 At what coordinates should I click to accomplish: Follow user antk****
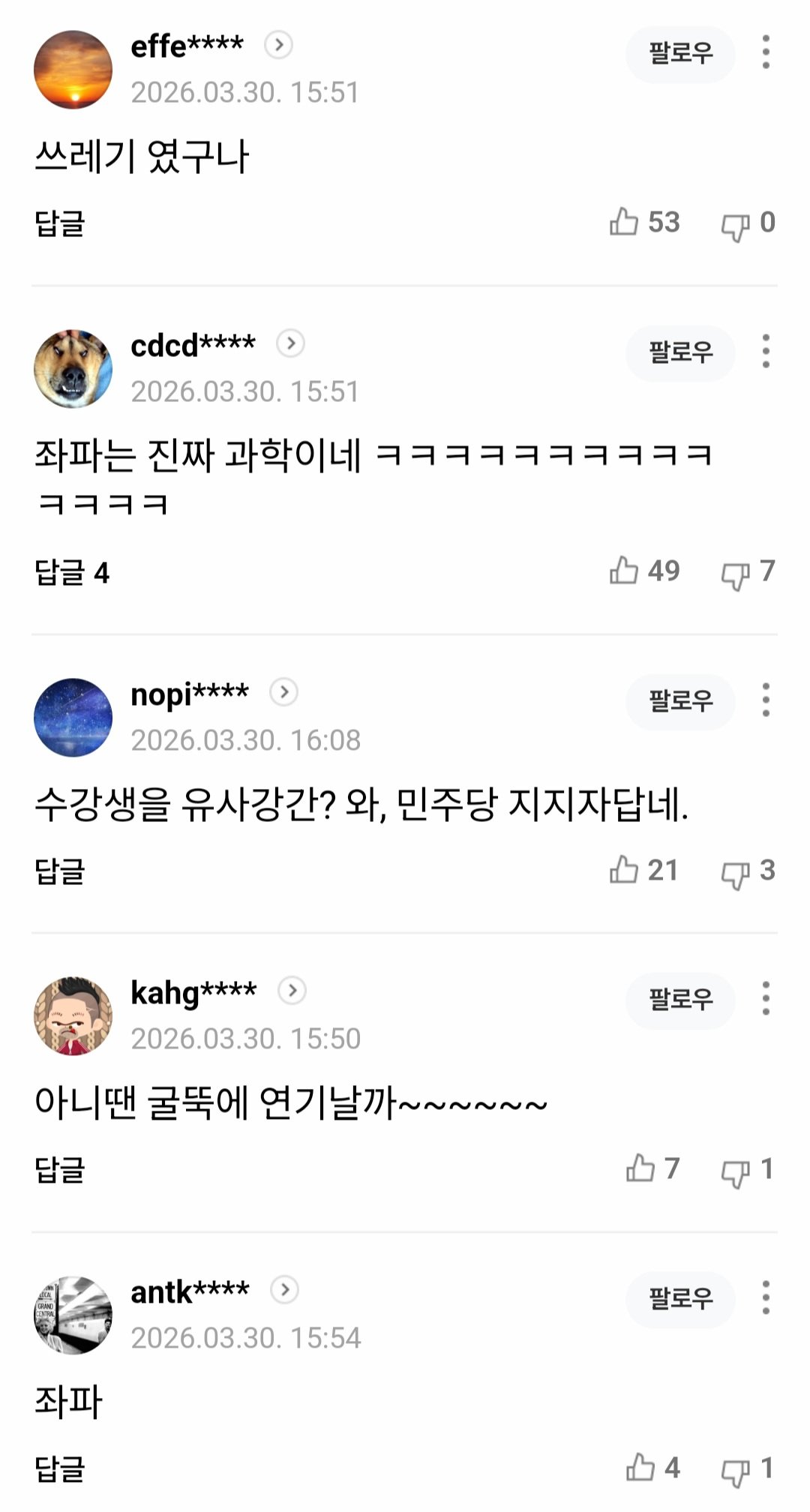[x=680, y=1298]
